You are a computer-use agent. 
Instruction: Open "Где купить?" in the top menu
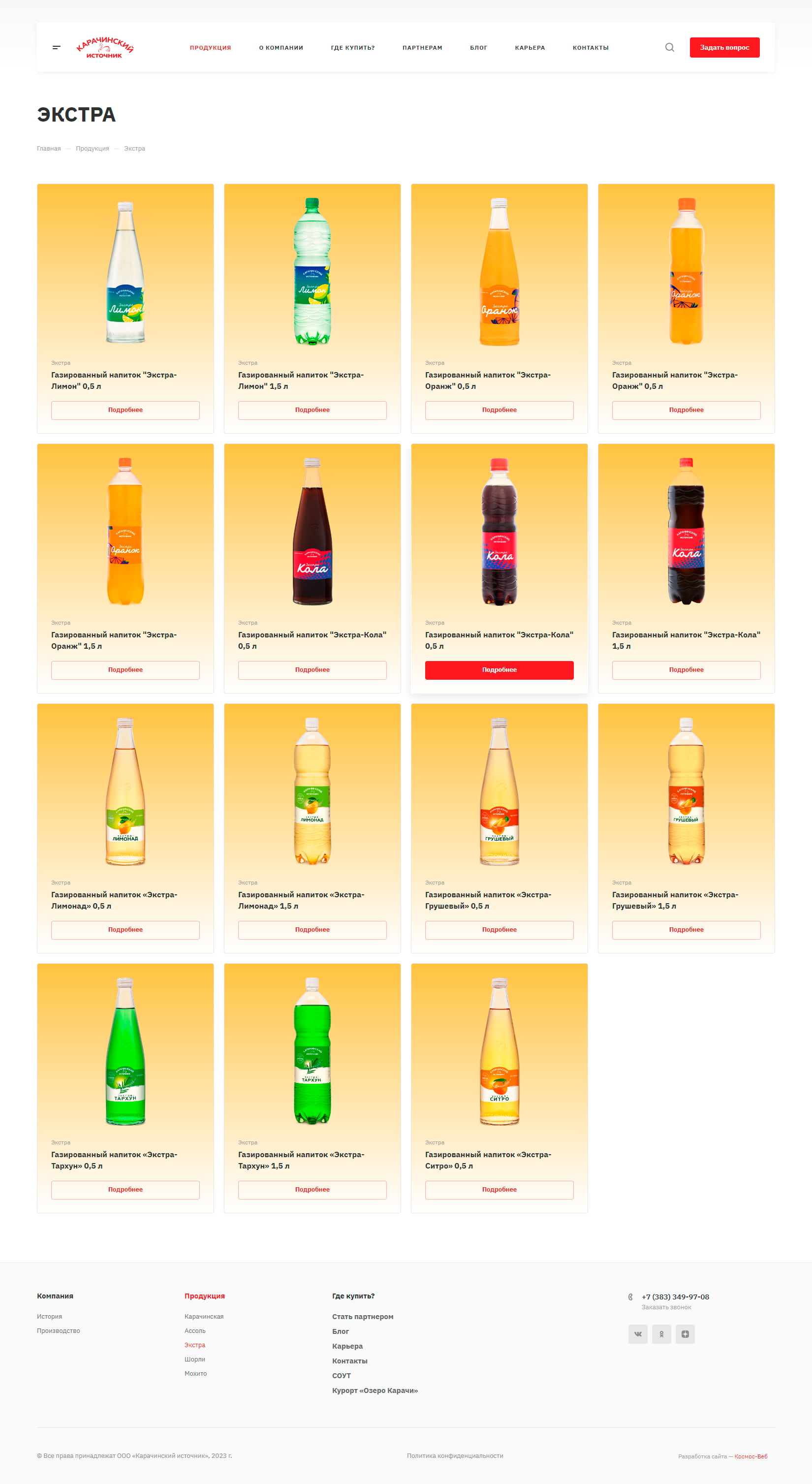(x=352, y=48)
